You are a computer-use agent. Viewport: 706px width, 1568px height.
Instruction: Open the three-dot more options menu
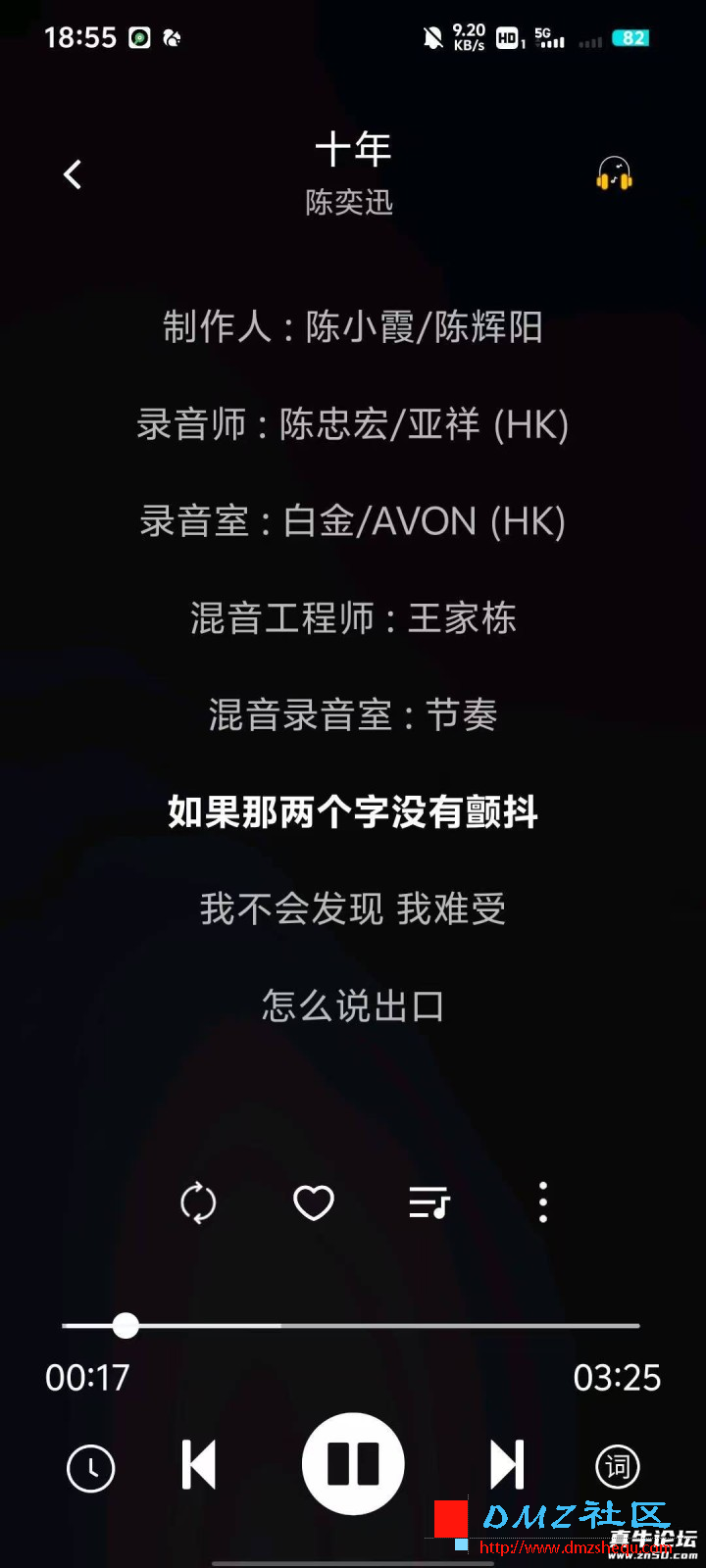(x=543, y=1202)
